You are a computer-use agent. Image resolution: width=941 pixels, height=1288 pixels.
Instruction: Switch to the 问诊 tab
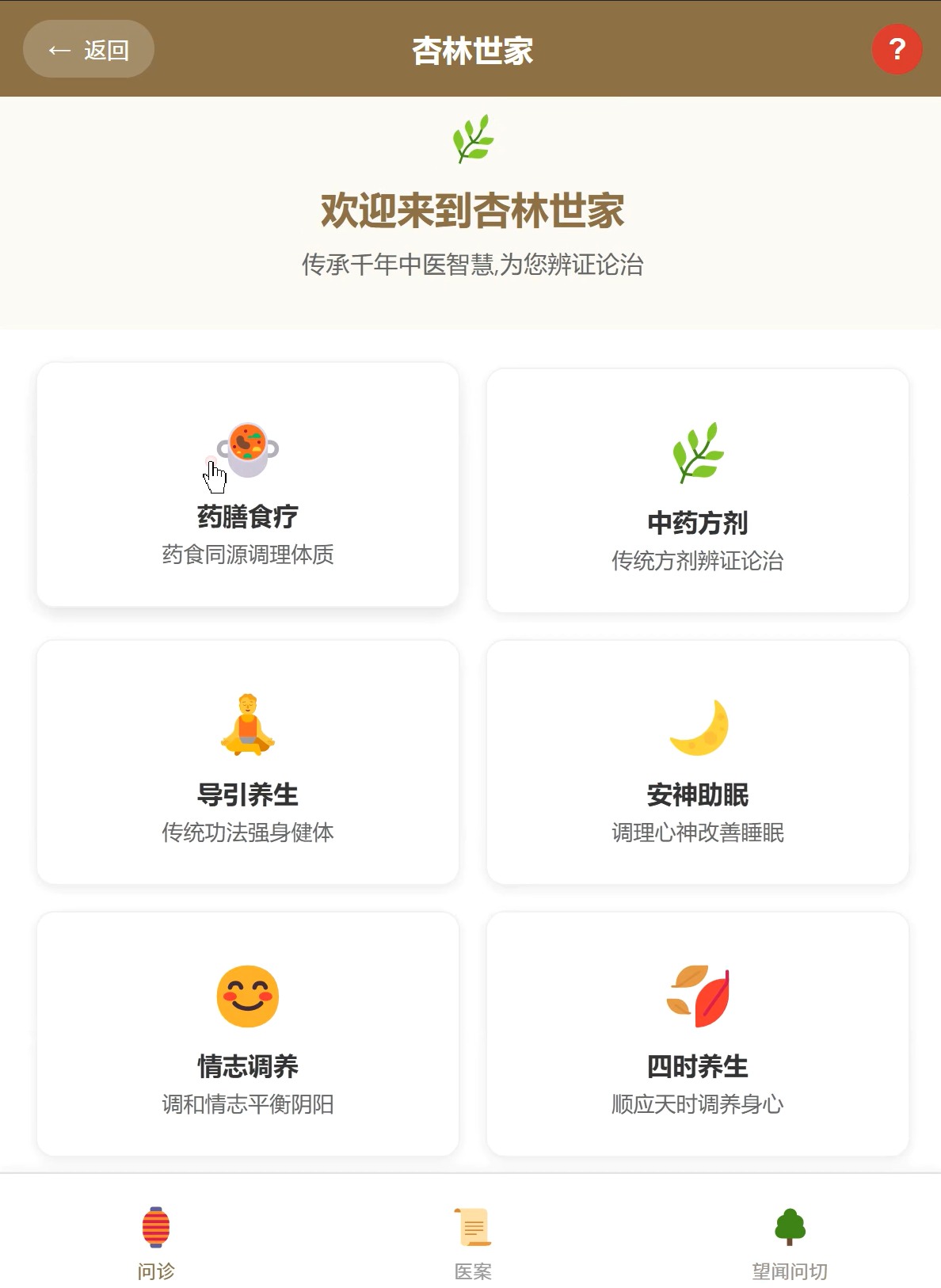156,1242
